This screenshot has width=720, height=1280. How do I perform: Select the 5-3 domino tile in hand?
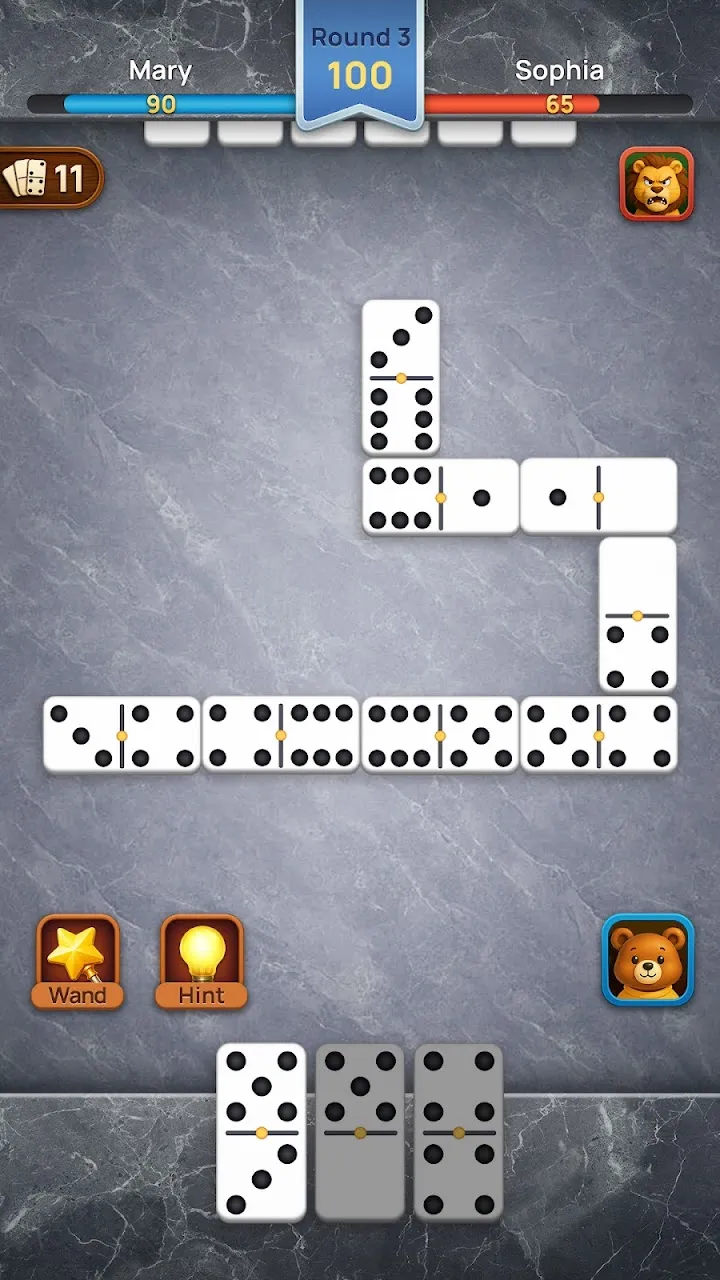point(261,1132)
